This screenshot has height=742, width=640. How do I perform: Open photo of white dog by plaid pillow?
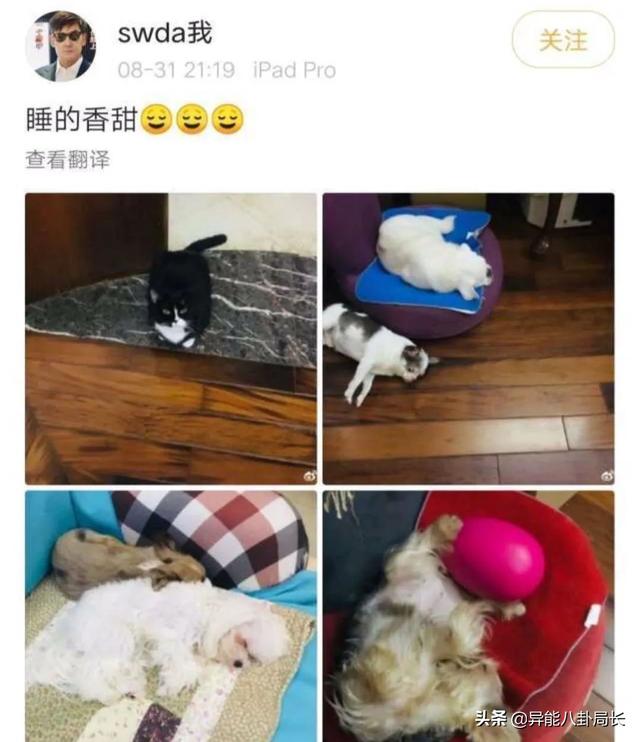tap(171, 614)
